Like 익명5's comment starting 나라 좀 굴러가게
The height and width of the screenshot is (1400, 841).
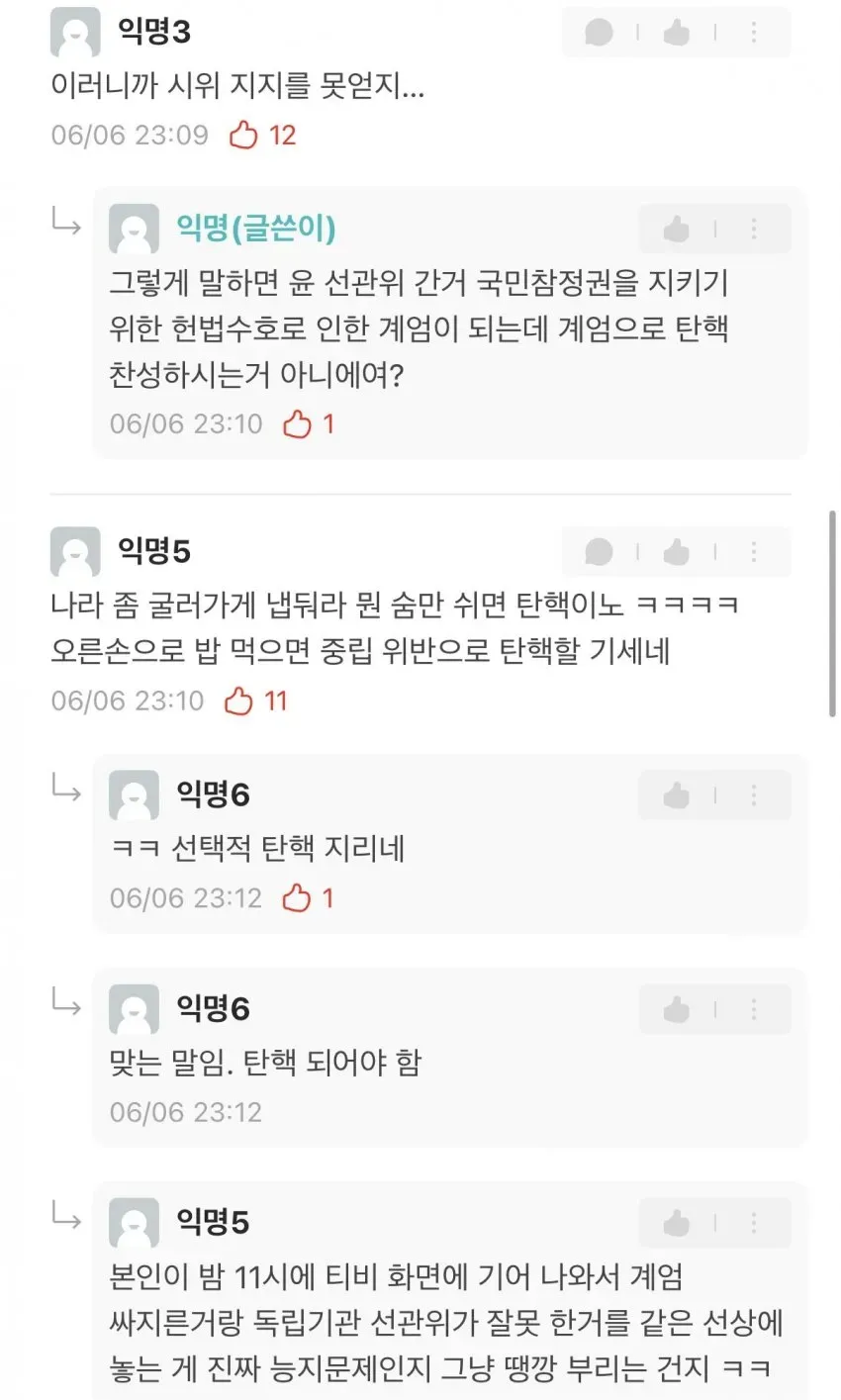[677, 551]
